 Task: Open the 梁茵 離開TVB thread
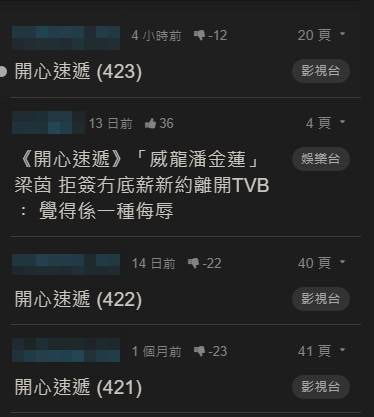pos(142,185)
